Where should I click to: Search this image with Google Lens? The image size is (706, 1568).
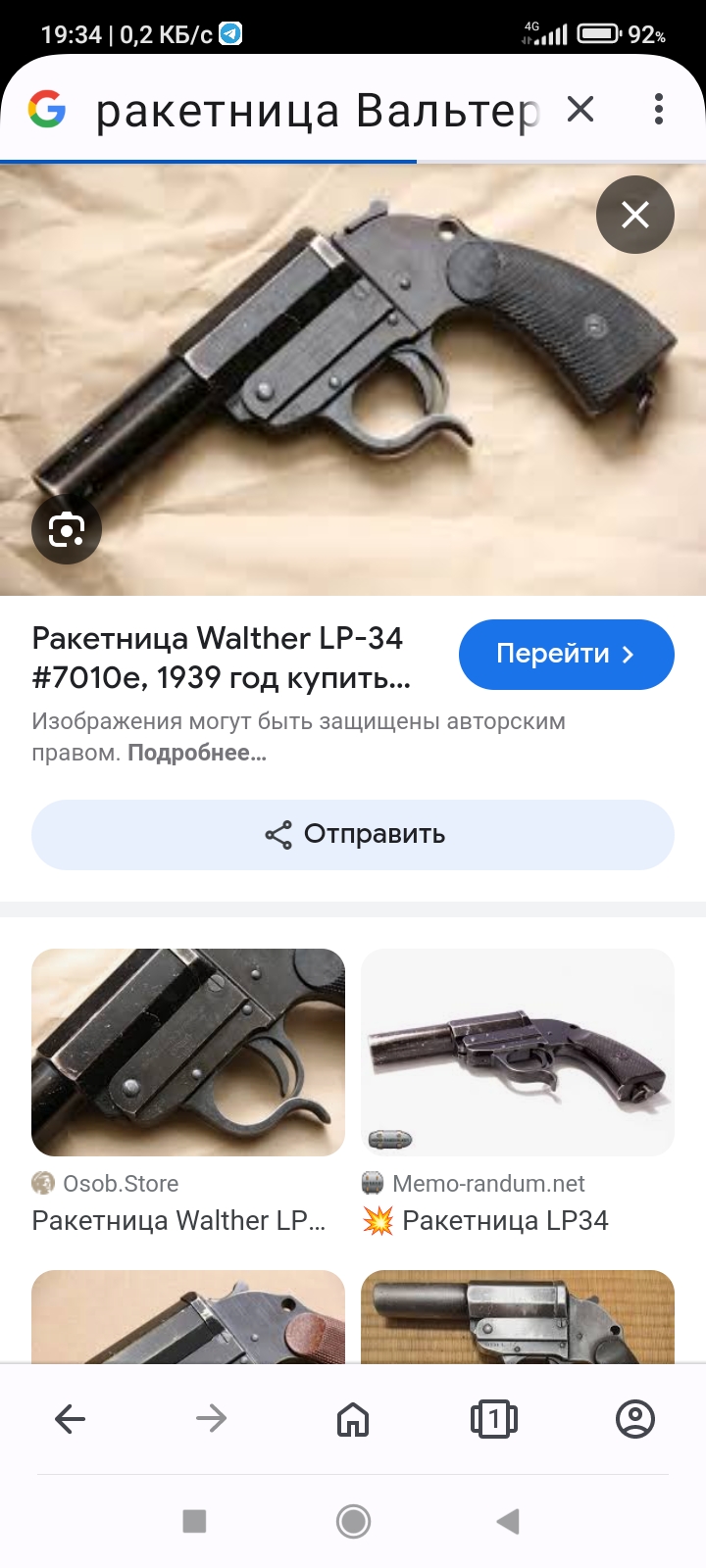point(67,530)
